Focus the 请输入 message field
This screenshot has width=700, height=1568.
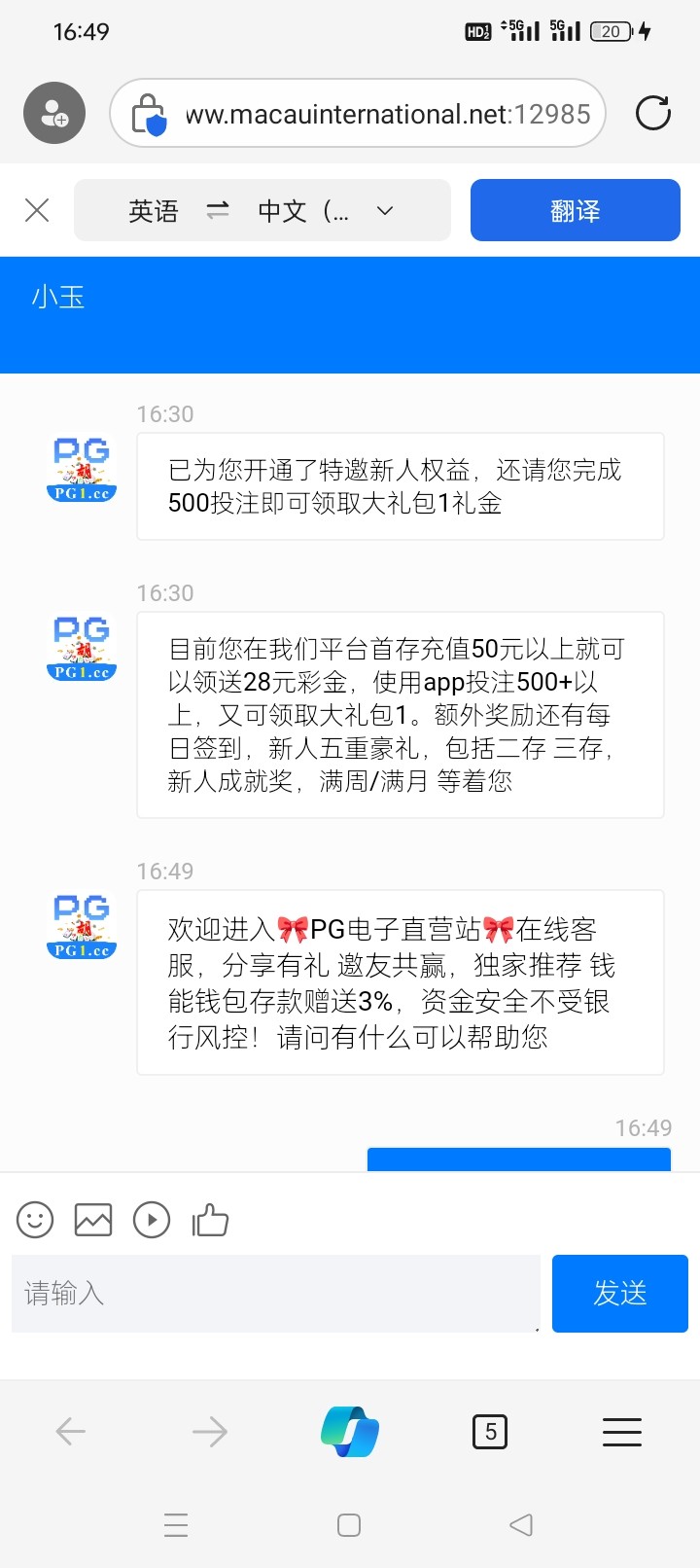[276, 1294]
